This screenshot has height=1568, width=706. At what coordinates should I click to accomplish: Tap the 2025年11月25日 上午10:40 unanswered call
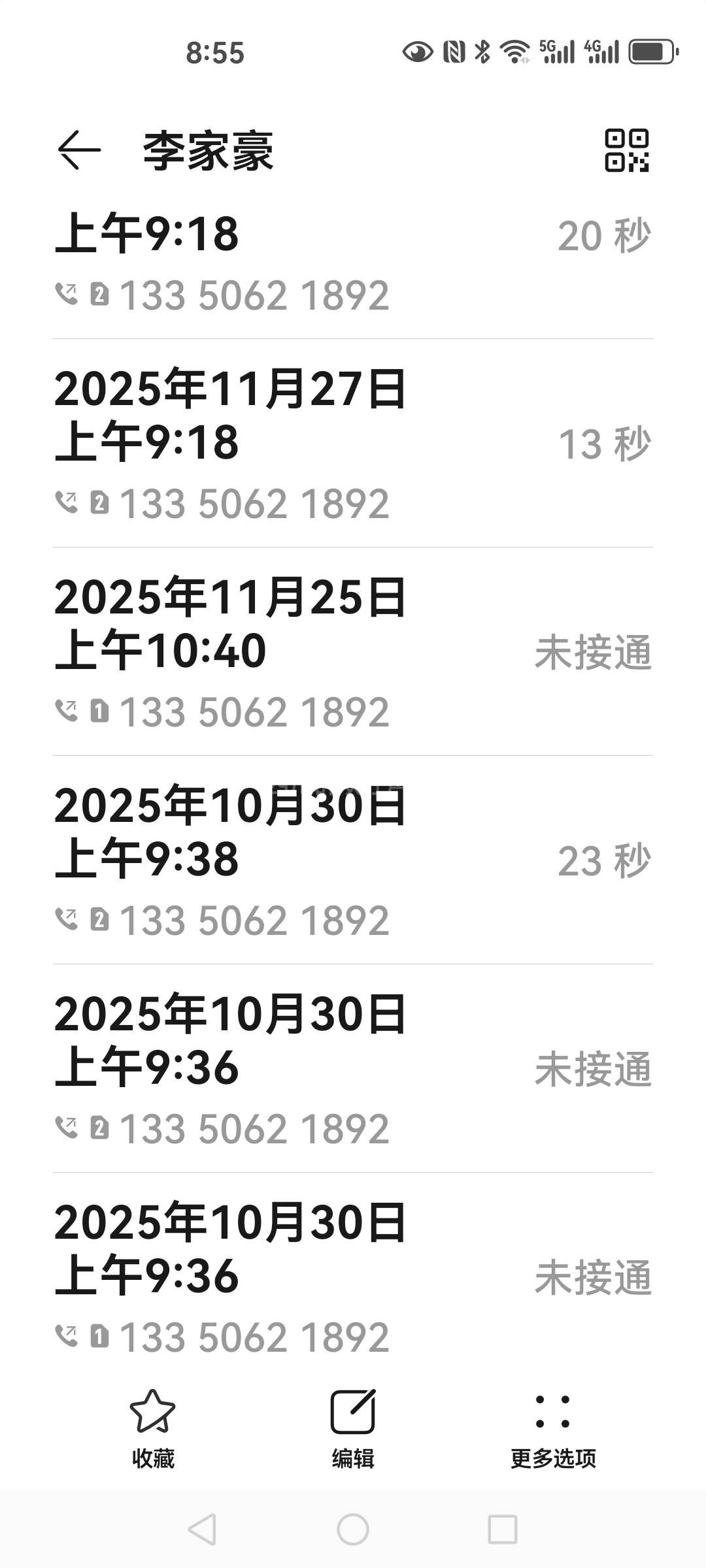(353, 652)
